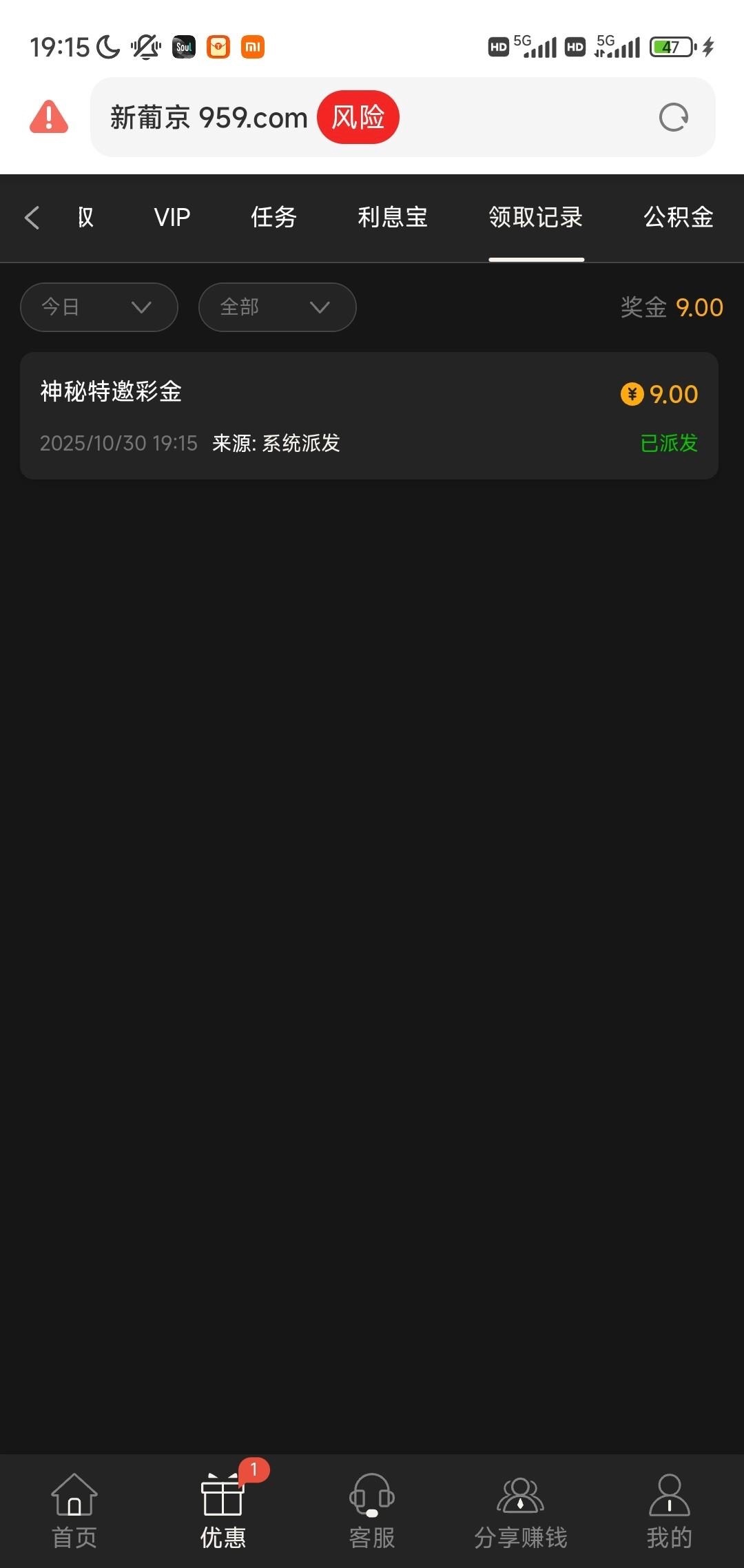This screenshot has height=1568, width=744.
Task: Open the 任务 tab
Action: [x=273, y=218]
